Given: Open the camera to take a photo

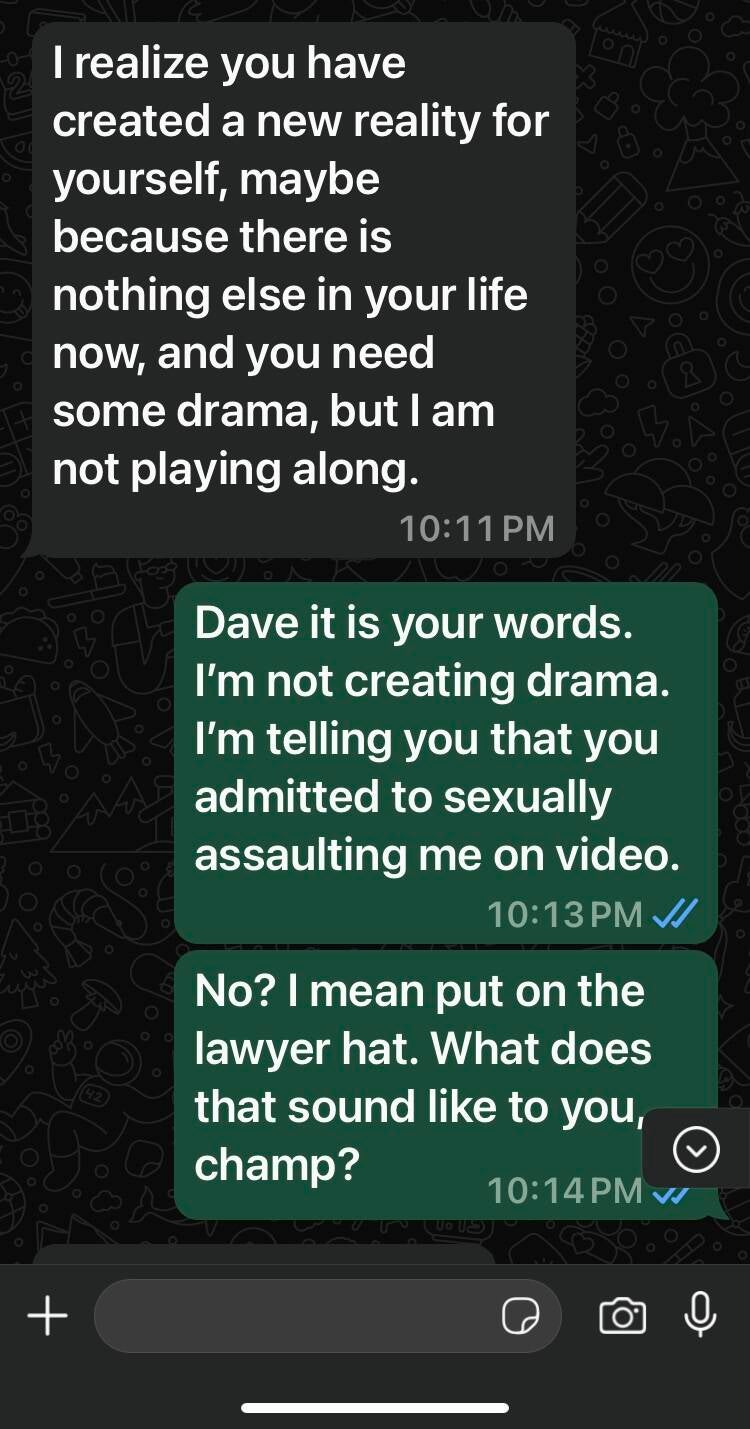Looking at the screenshot, I should [622, 1316].
